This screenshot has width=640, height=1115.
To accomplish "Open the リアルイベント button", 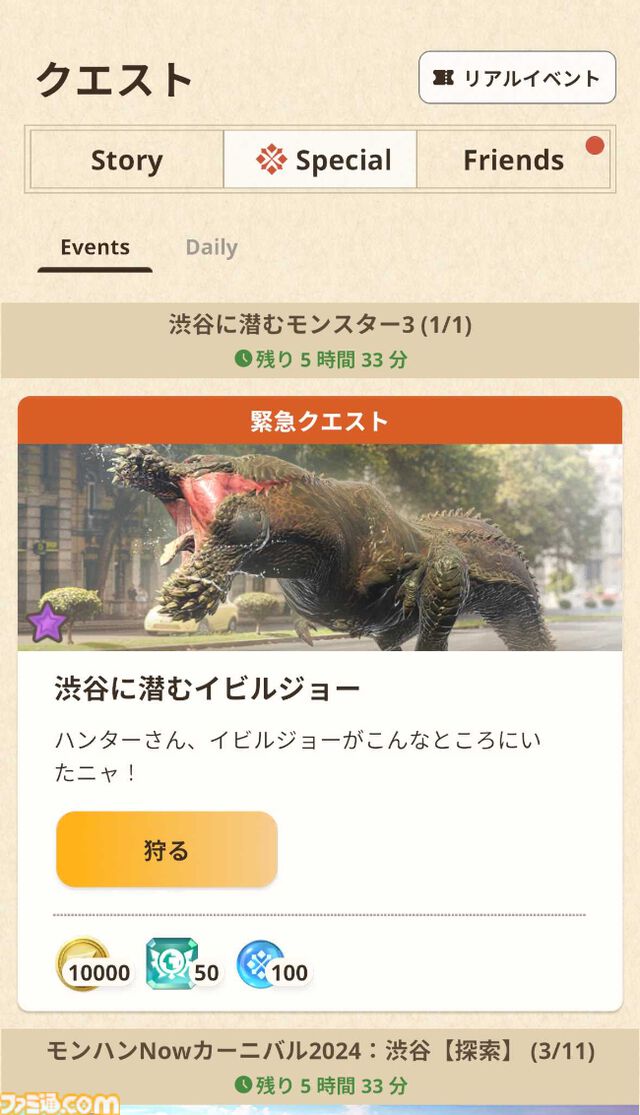I will click(x=516, y=78).
